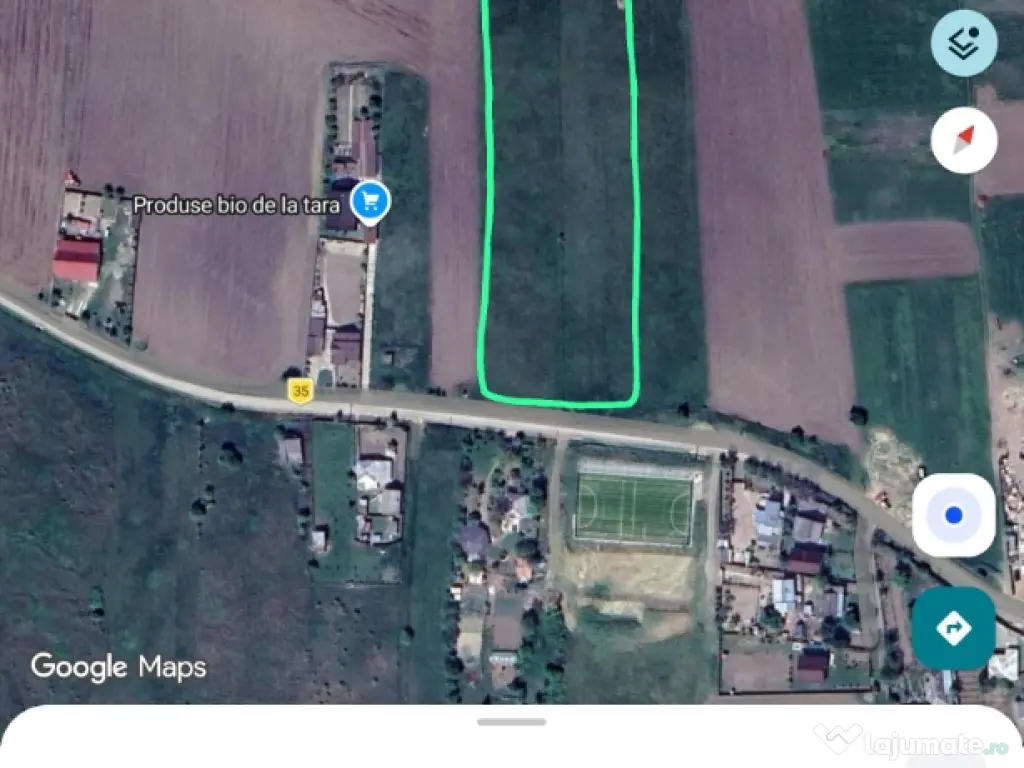This screenshot has width=1024, height=768.
Task: Expand the bottom sheet handle
Action: pyautogui.click(x=511, y=722)
